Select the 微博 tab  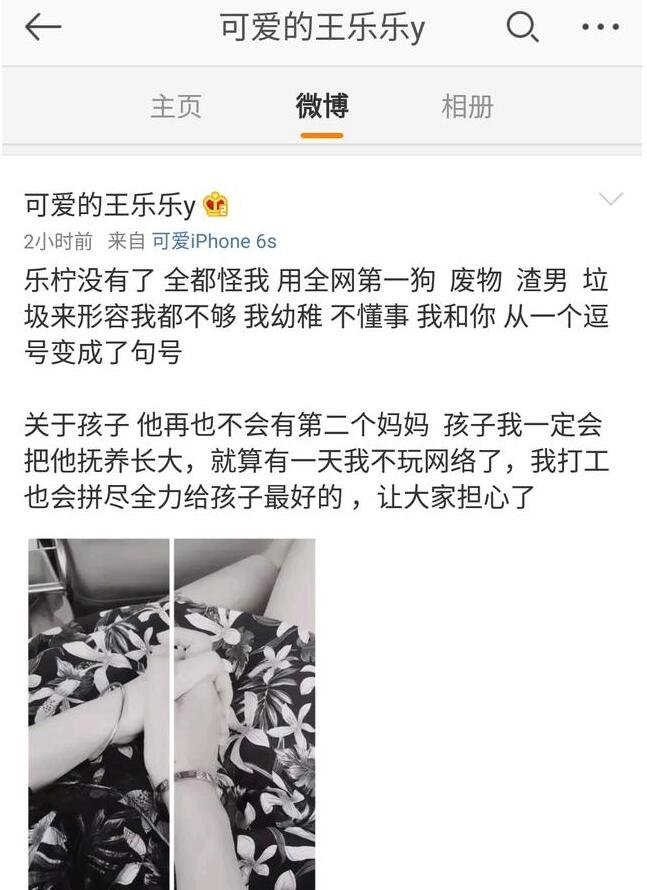322,107
